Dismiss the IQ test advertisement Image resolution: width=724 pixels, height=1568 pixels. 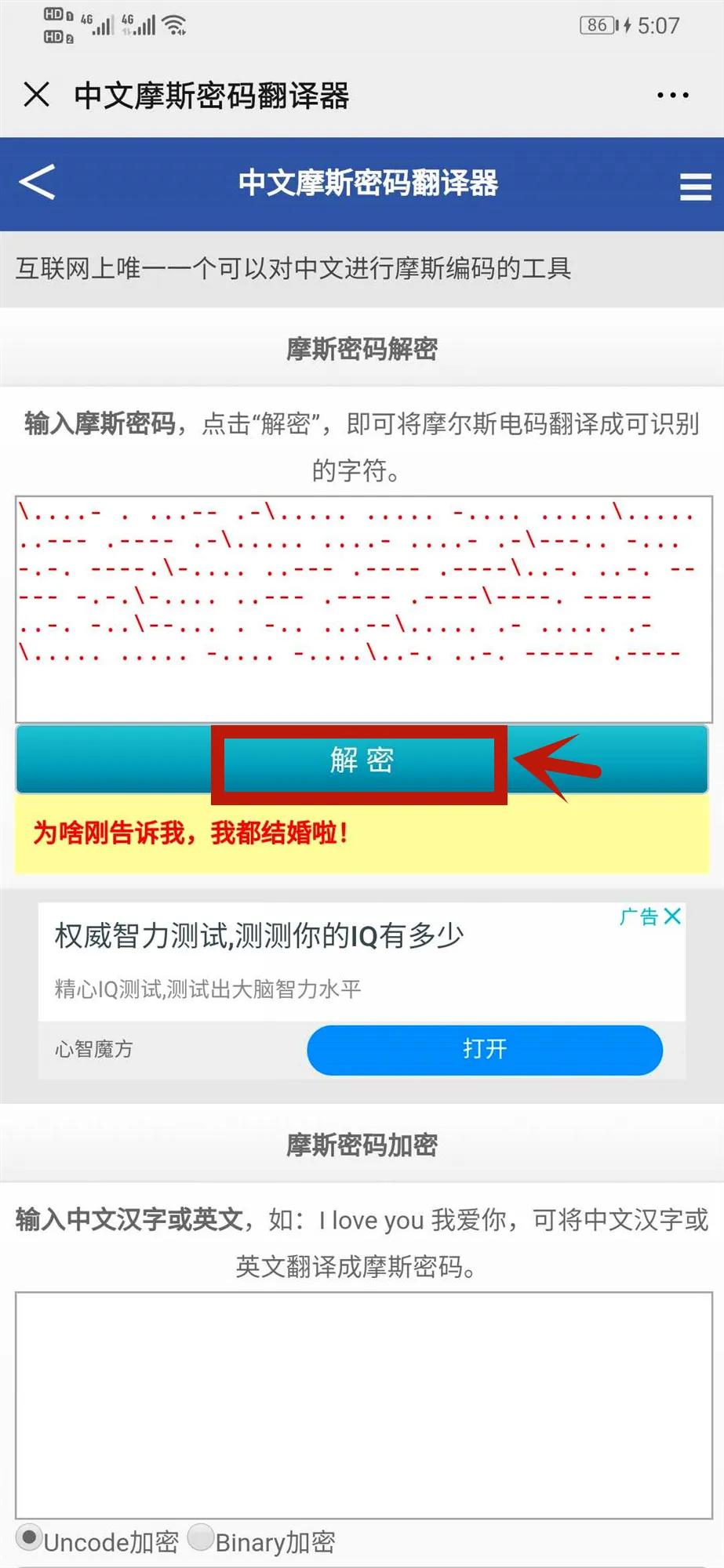pyautogui.click(x=672, y=916)
